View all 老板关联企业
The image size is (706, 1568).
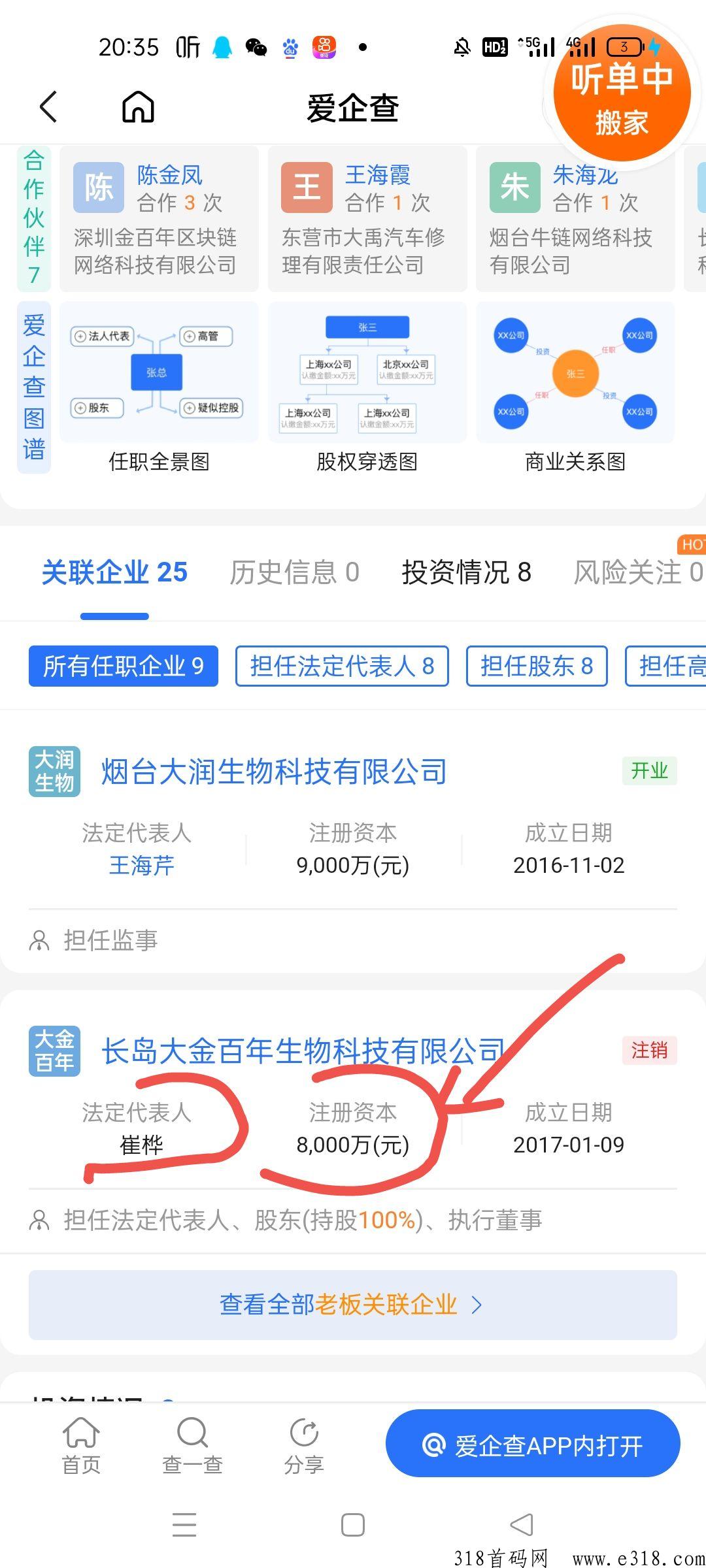pos(352,1305)
